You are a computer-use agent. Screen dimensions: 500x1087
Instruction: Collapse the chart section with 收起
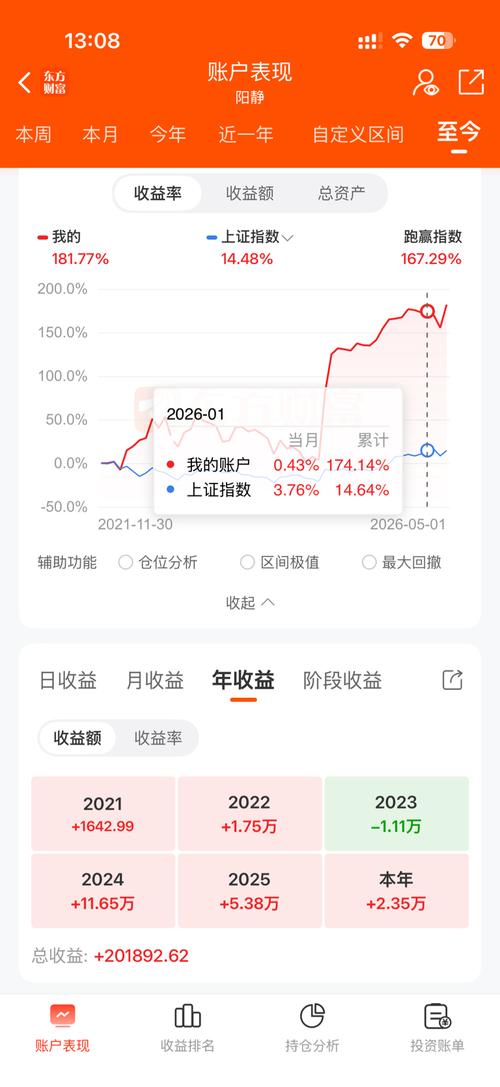point(250,603)
